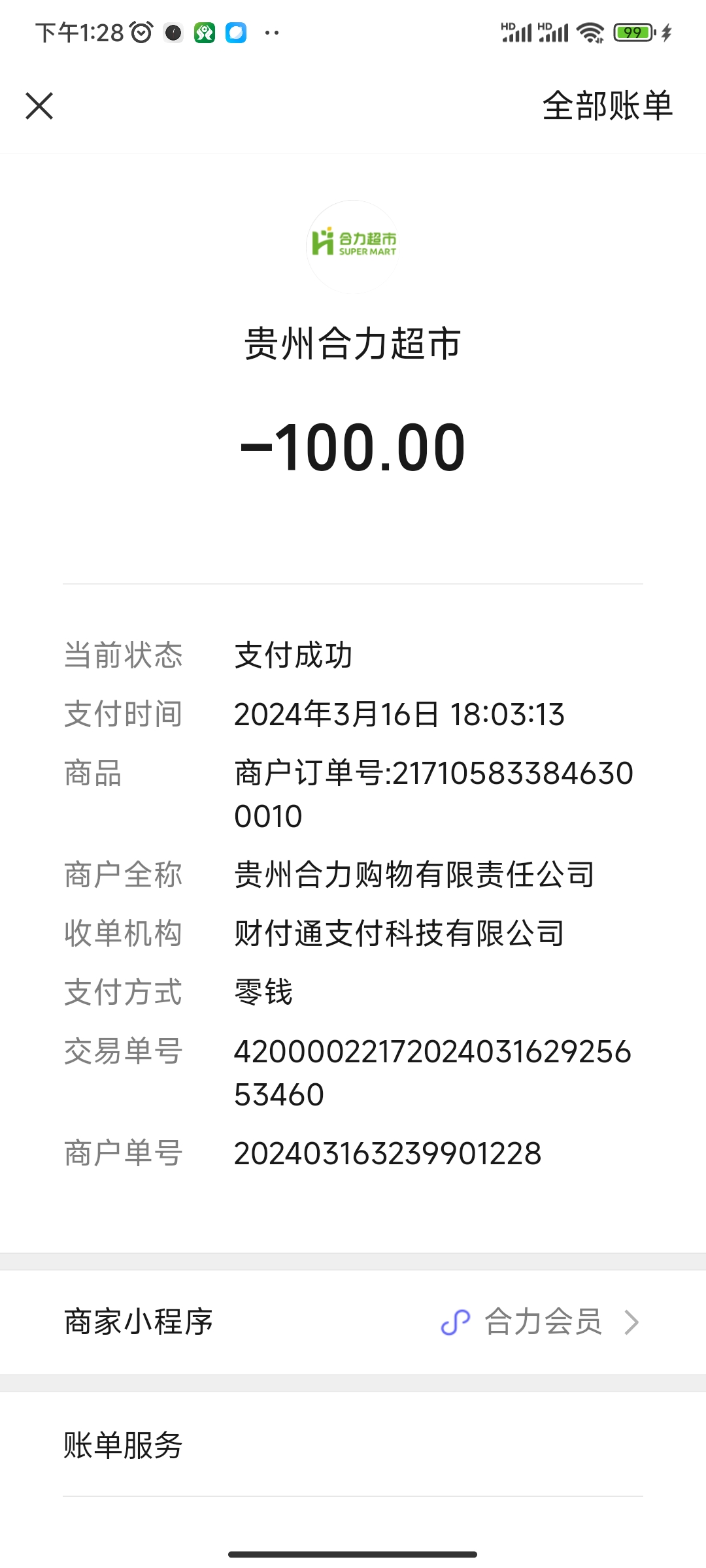Open the 合力会员 merchant mini program
Viewport: 706px width, 1568px height.
pos(541,1322)
